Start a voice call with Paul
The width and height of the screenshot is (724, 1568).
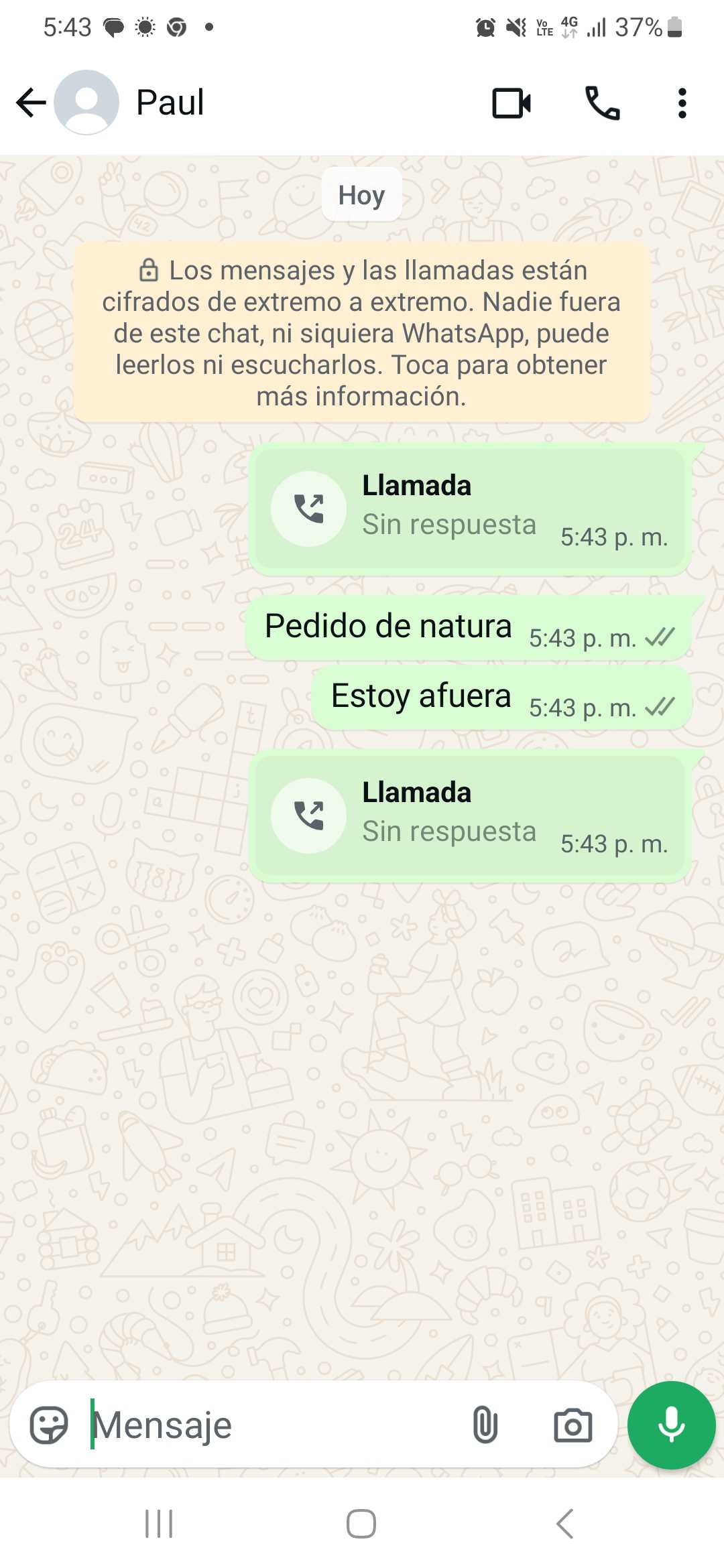pos(602,103)
